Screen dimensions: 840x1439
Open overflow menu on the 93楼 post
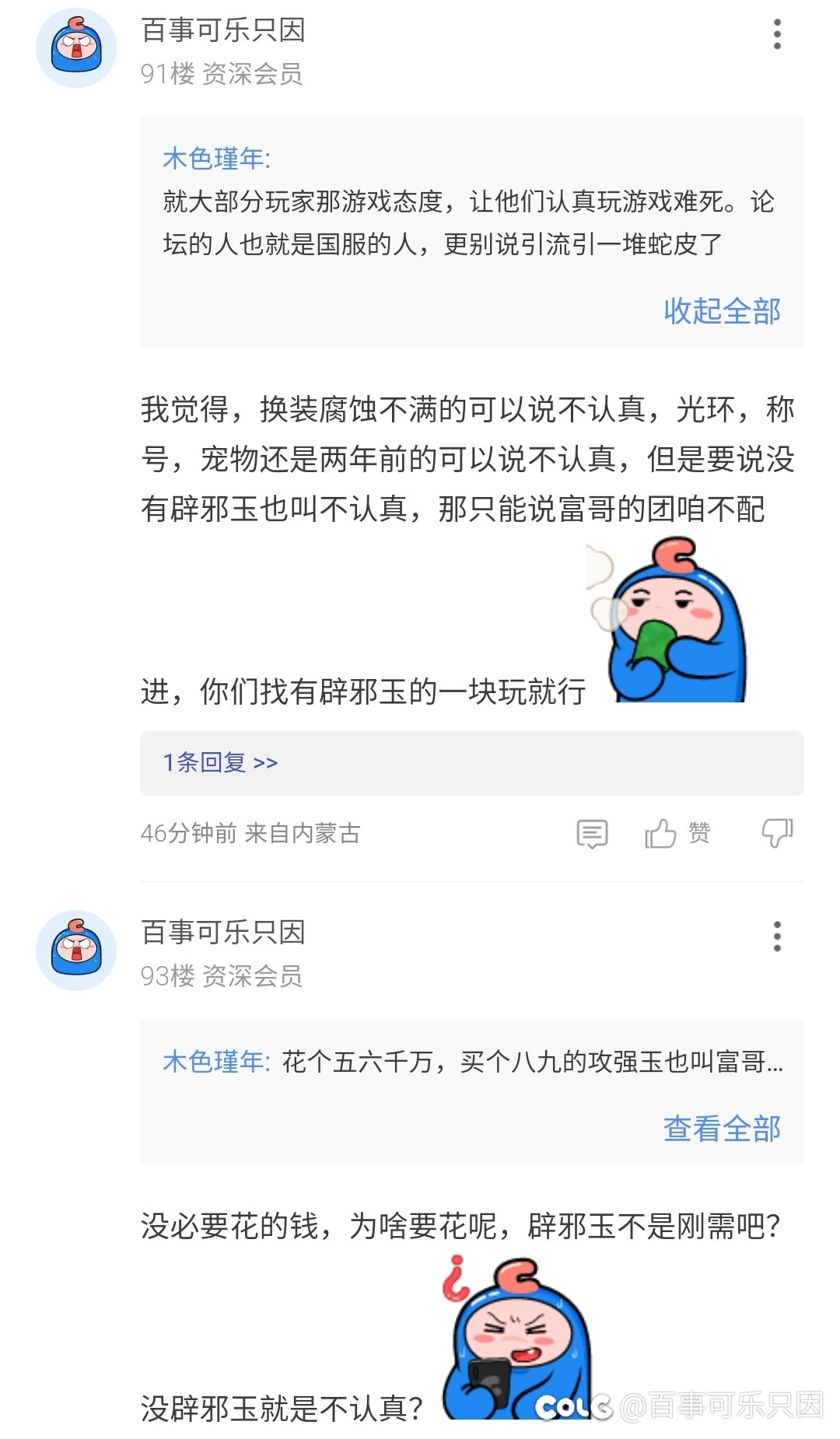[x=776, y=937]
